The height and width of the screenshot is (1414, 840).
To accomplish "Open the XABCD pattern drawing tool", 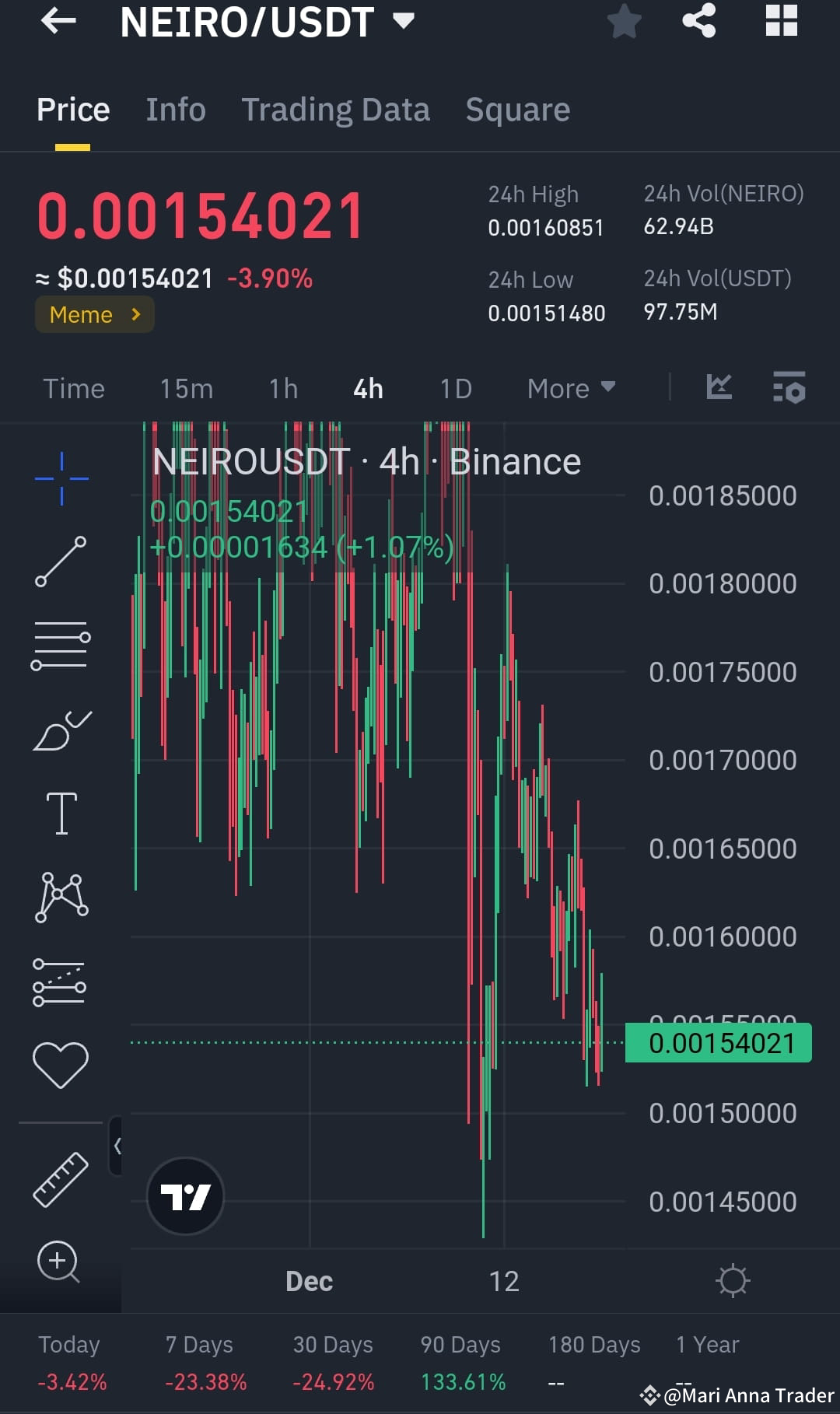I will click(x=61, y=897).
